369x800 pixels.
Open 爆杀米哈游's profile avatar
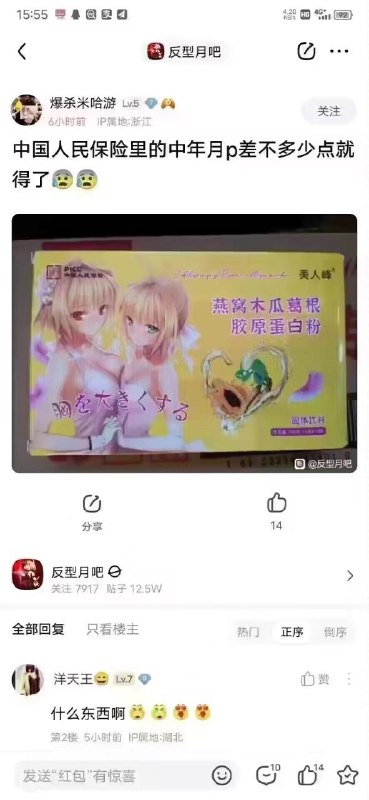pyautogui.click(x=27, y=110)
